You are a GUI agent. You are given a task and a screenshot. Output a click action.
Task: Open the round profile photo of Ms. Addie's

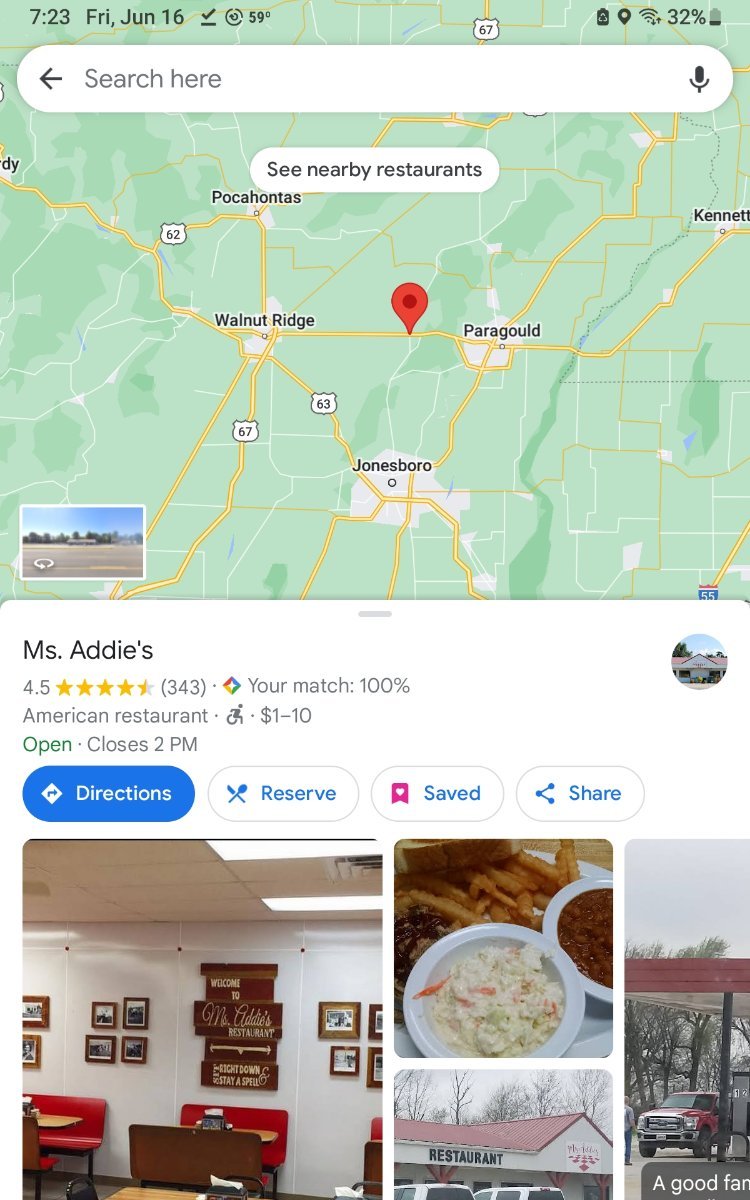699,661
